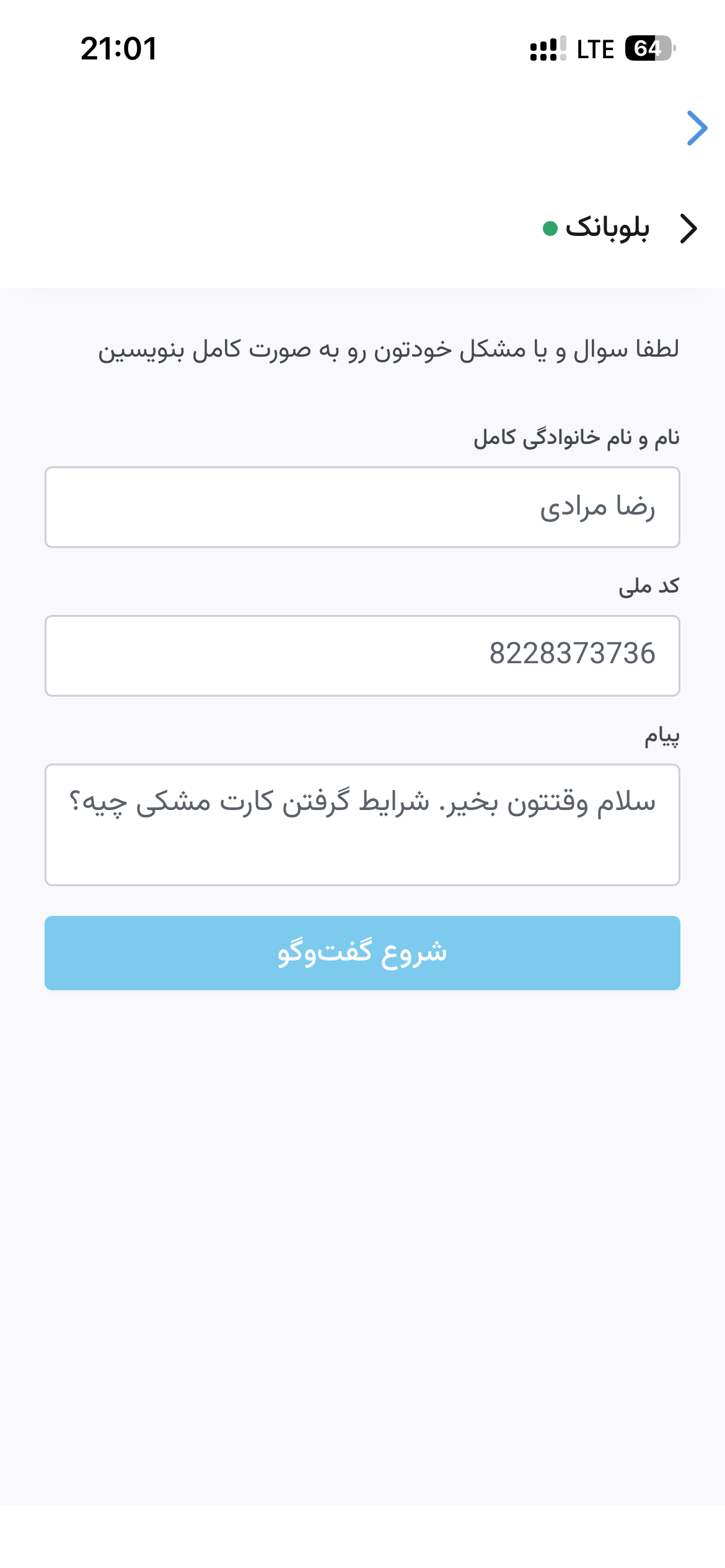The width and height of the screenshot is (725, 1568).
Task: Start the chat with شروع گفت‌وگو
Action: (x=362, y=953)
